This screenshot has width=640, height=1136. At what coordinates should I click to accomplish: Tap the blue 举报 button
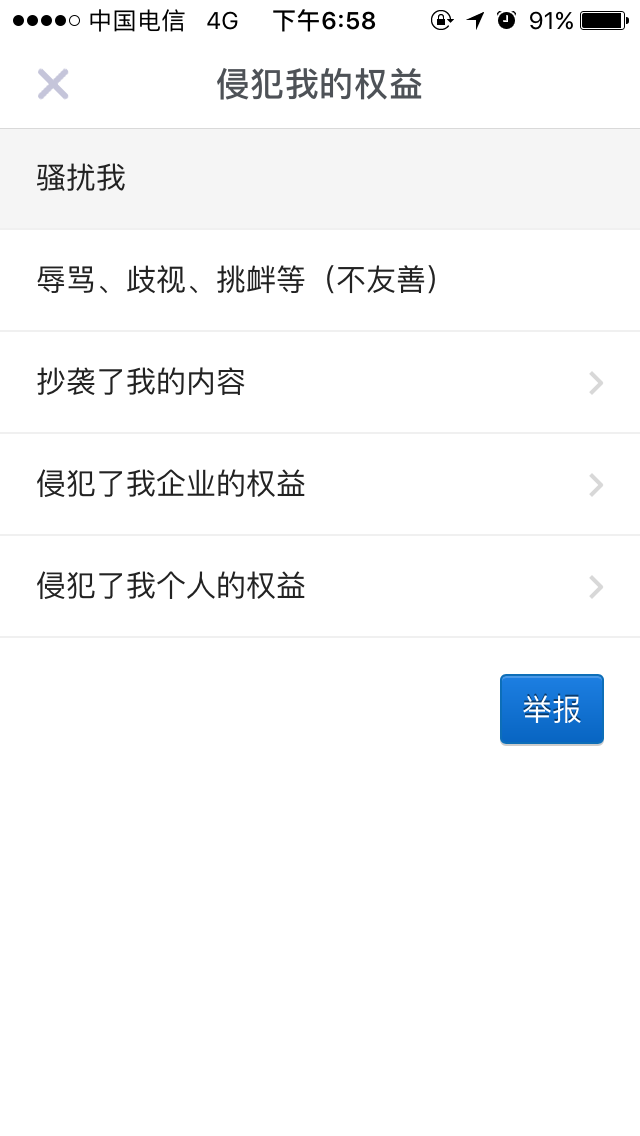tap(551, 709)
